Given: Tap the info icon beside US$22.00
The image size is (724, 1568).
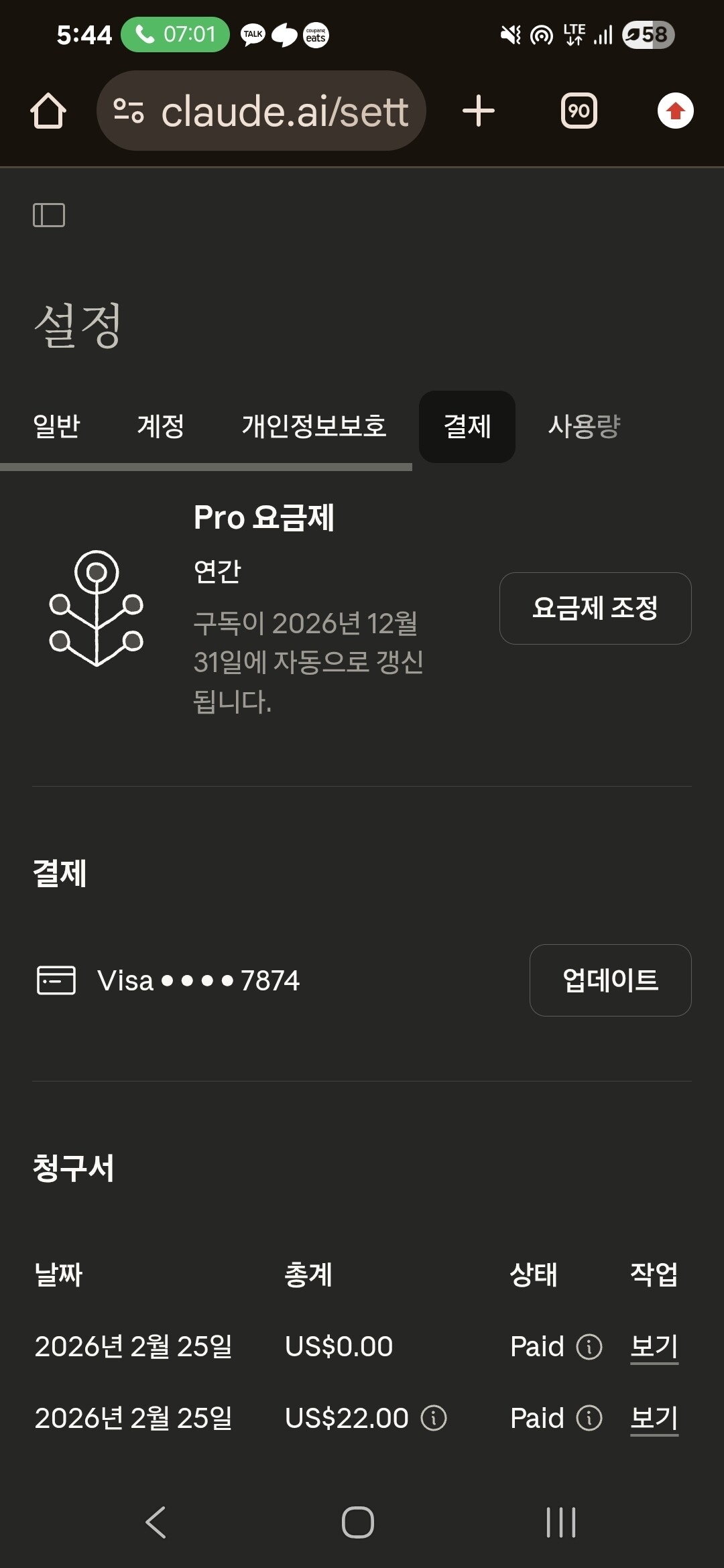Looking at the screenshot, I should (x=434, y=1419).
